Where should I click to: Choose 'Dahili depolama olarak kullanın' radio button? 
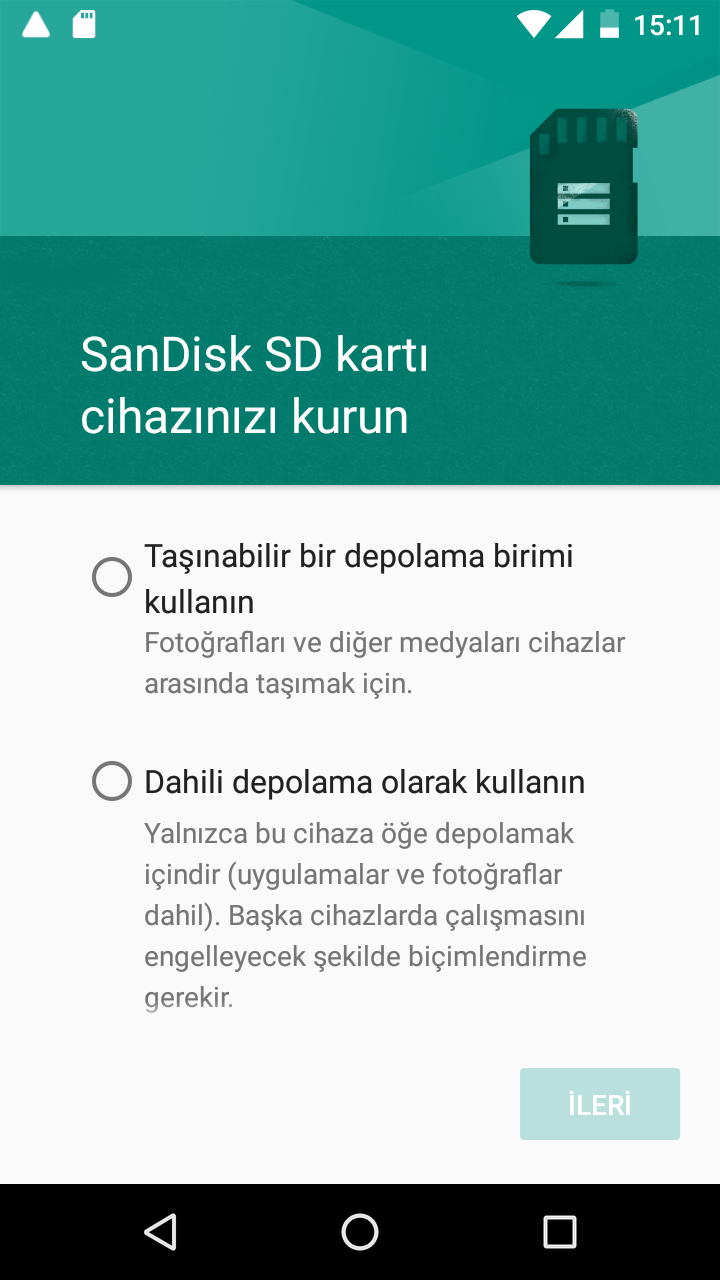[x=112, y=782]
